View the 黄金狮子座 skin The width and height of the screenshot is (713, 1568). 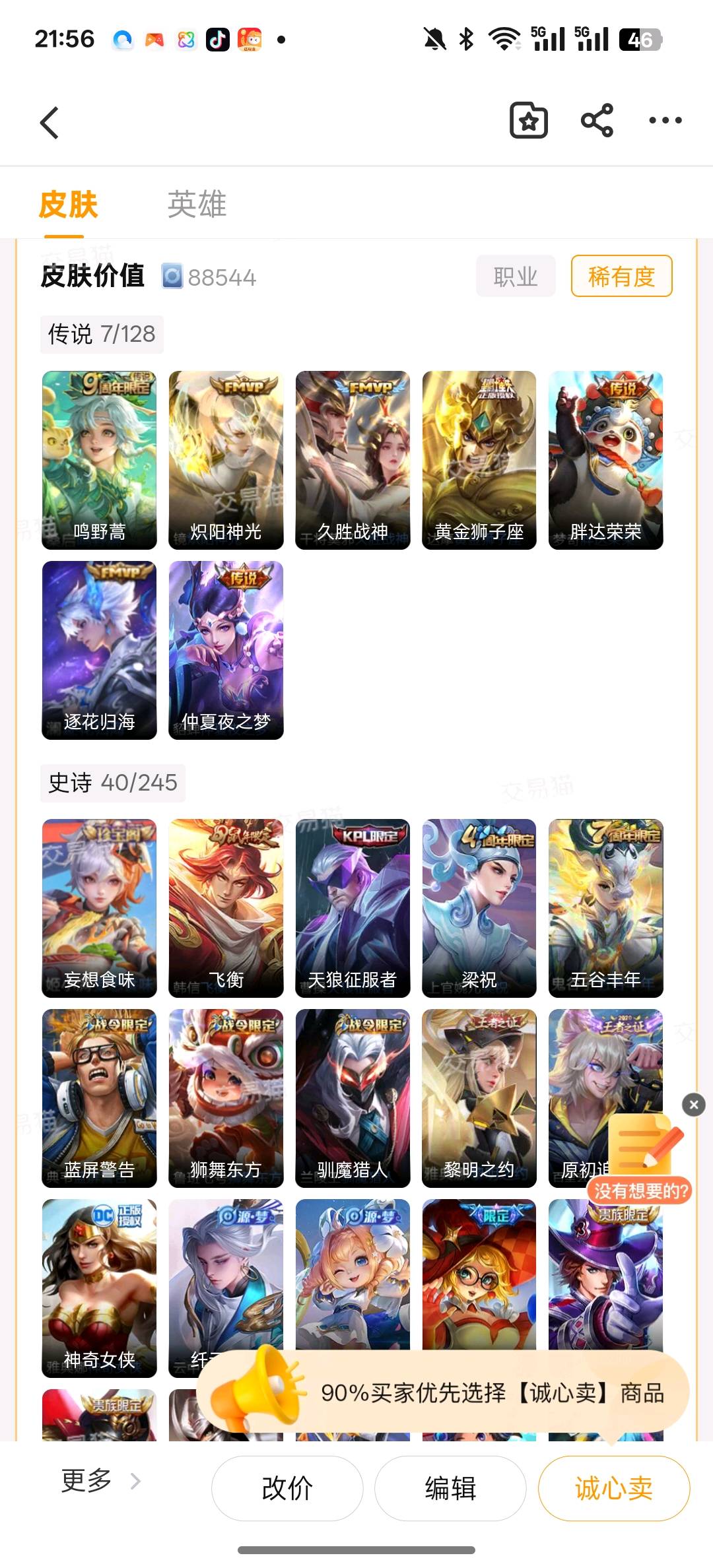coord(479,460)
